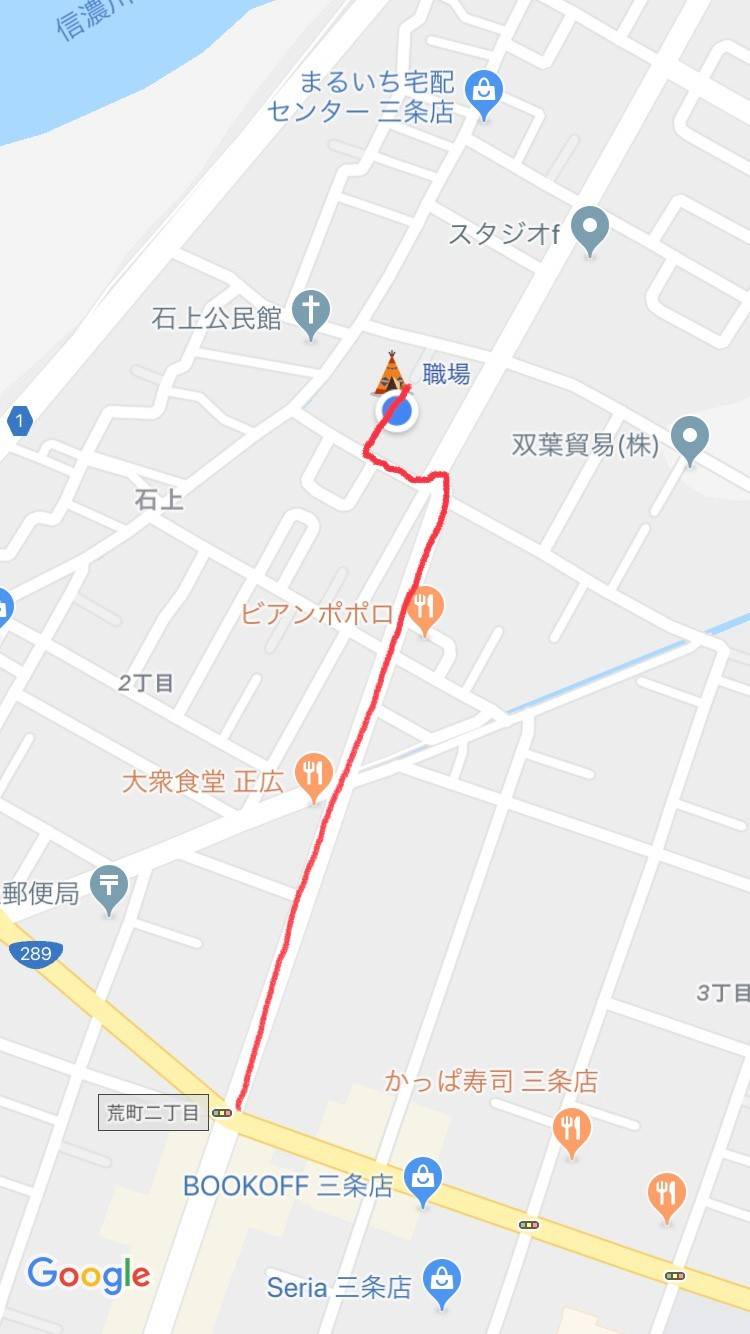The width and height of the screenshot is (750, 1334).
Task: View details for 双葉貿易(株) pin
Action: [x=689, y=441]
